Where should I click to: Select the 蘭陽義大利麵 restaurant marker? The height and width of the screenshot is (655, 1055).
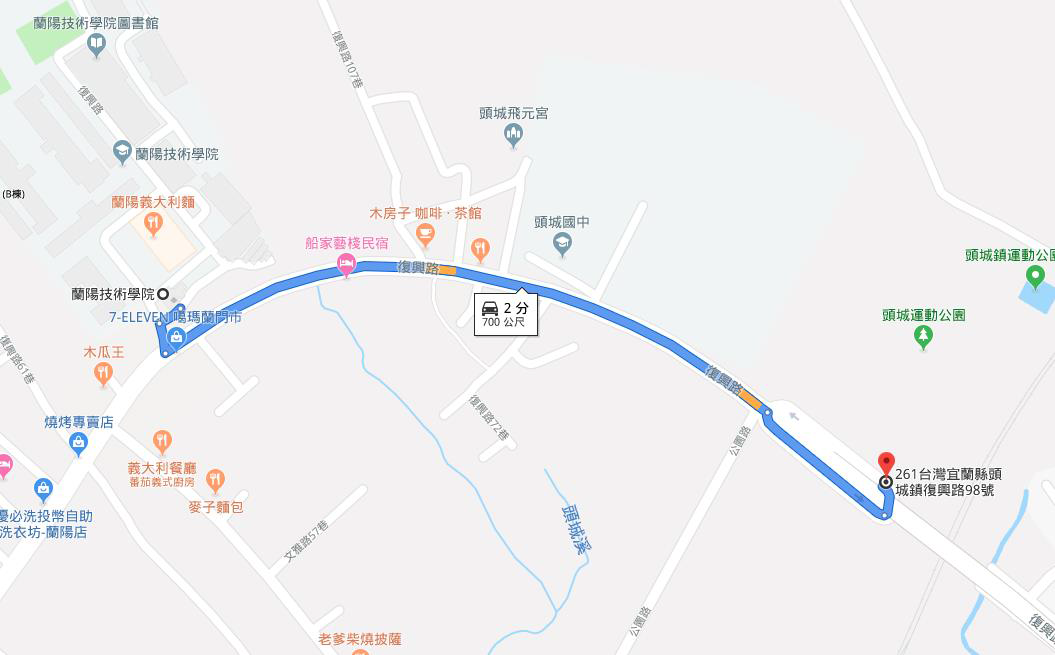click(x=153, y=224)
